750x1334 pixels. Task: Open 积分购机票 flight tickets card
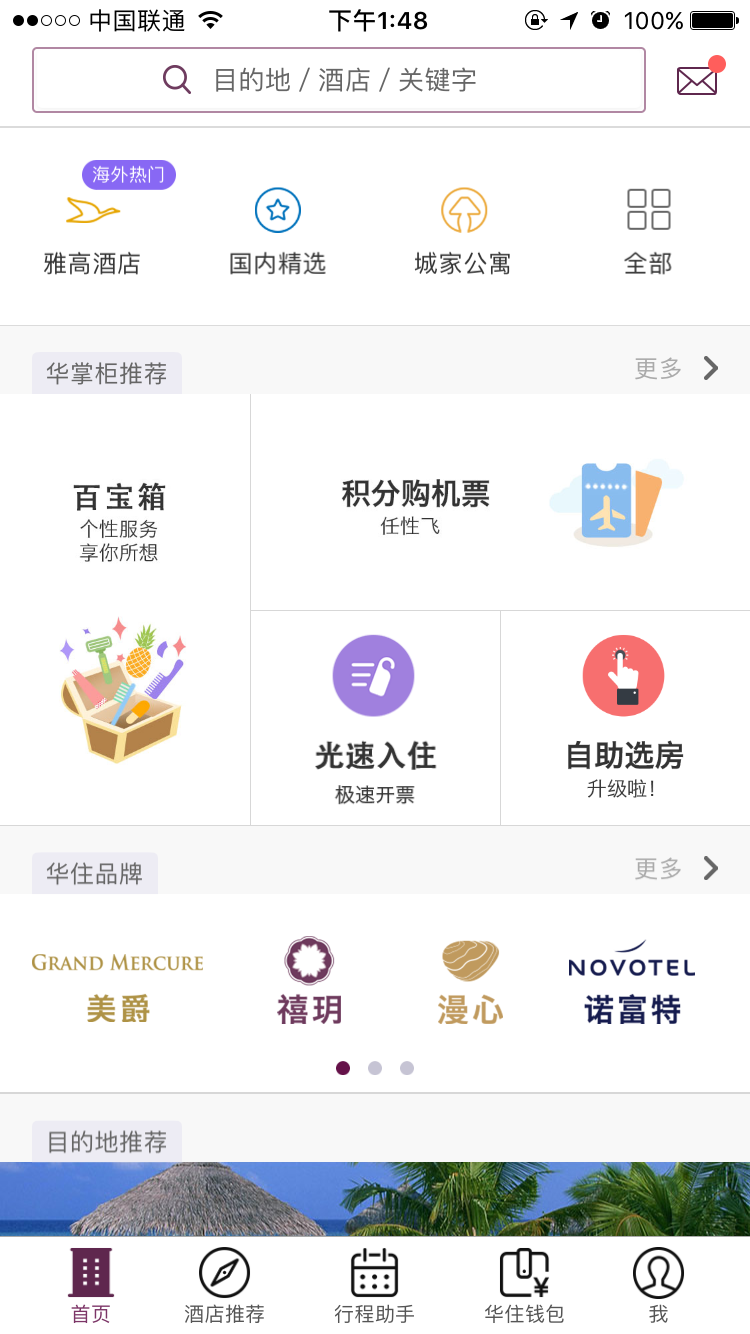click(500, 503)
